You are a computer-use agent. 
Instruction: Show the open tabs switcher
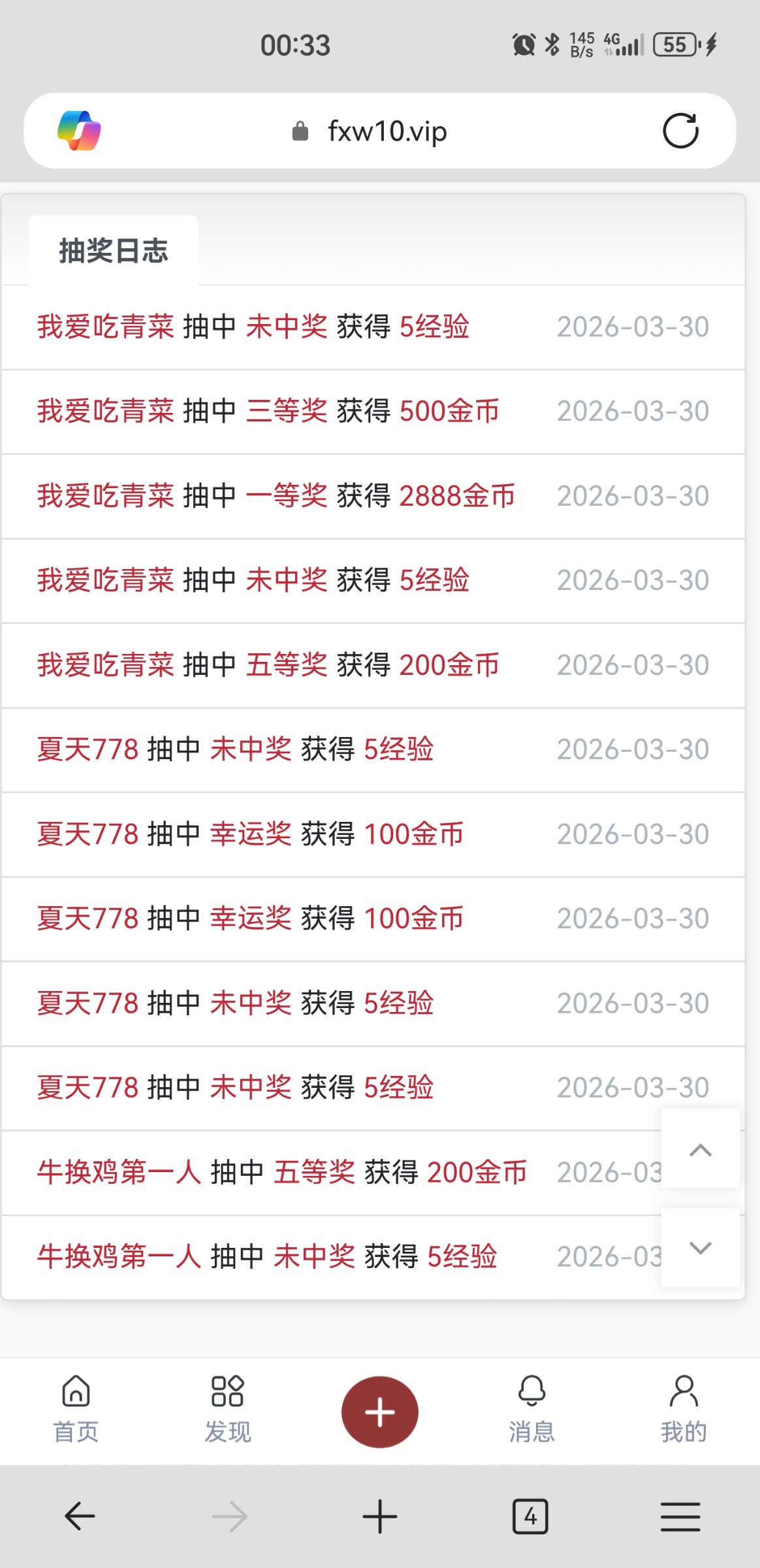tap(530, 1516)
